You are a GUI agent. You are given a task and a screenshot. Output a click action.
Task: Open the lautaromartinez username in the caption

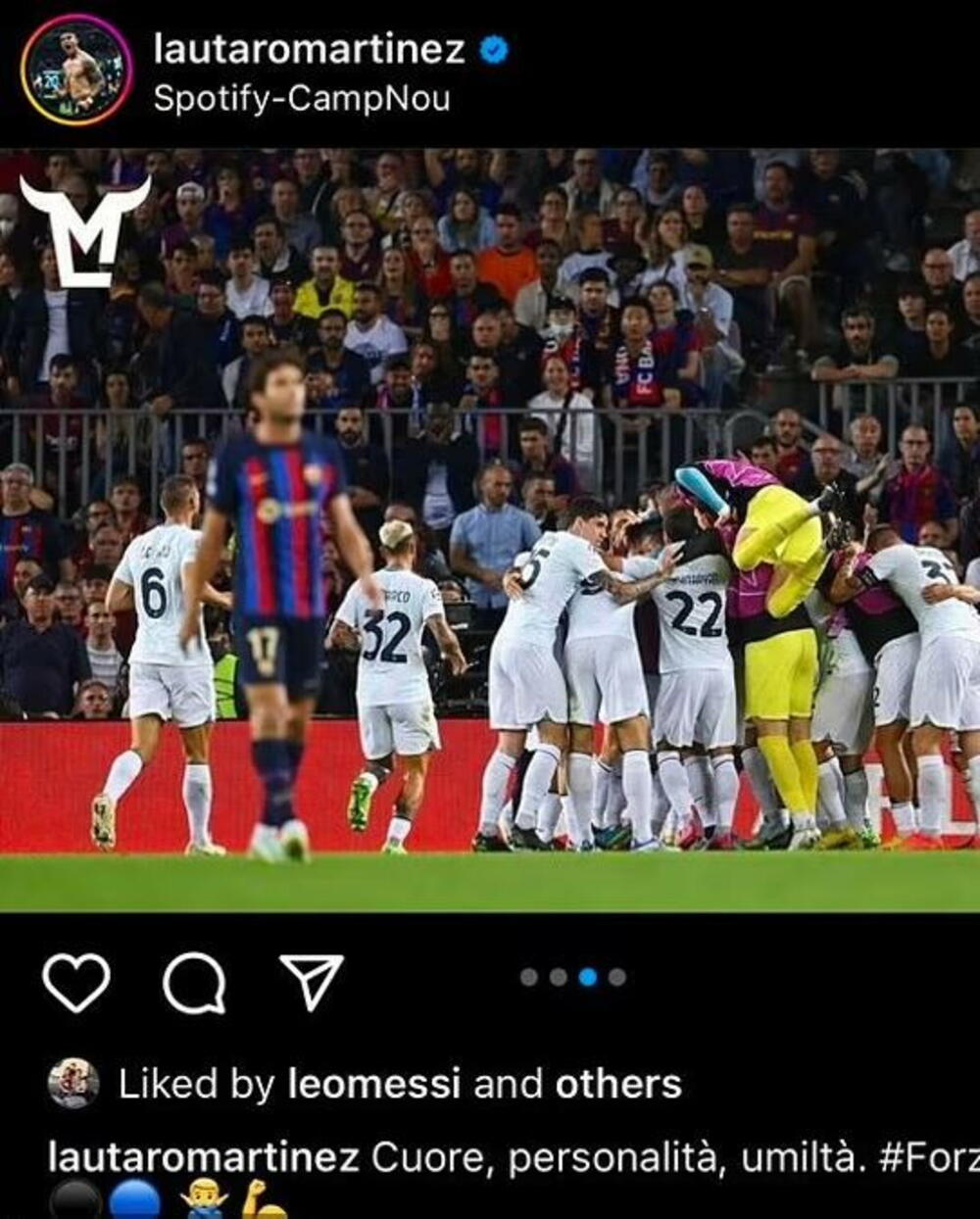[x=203, y=1157]
